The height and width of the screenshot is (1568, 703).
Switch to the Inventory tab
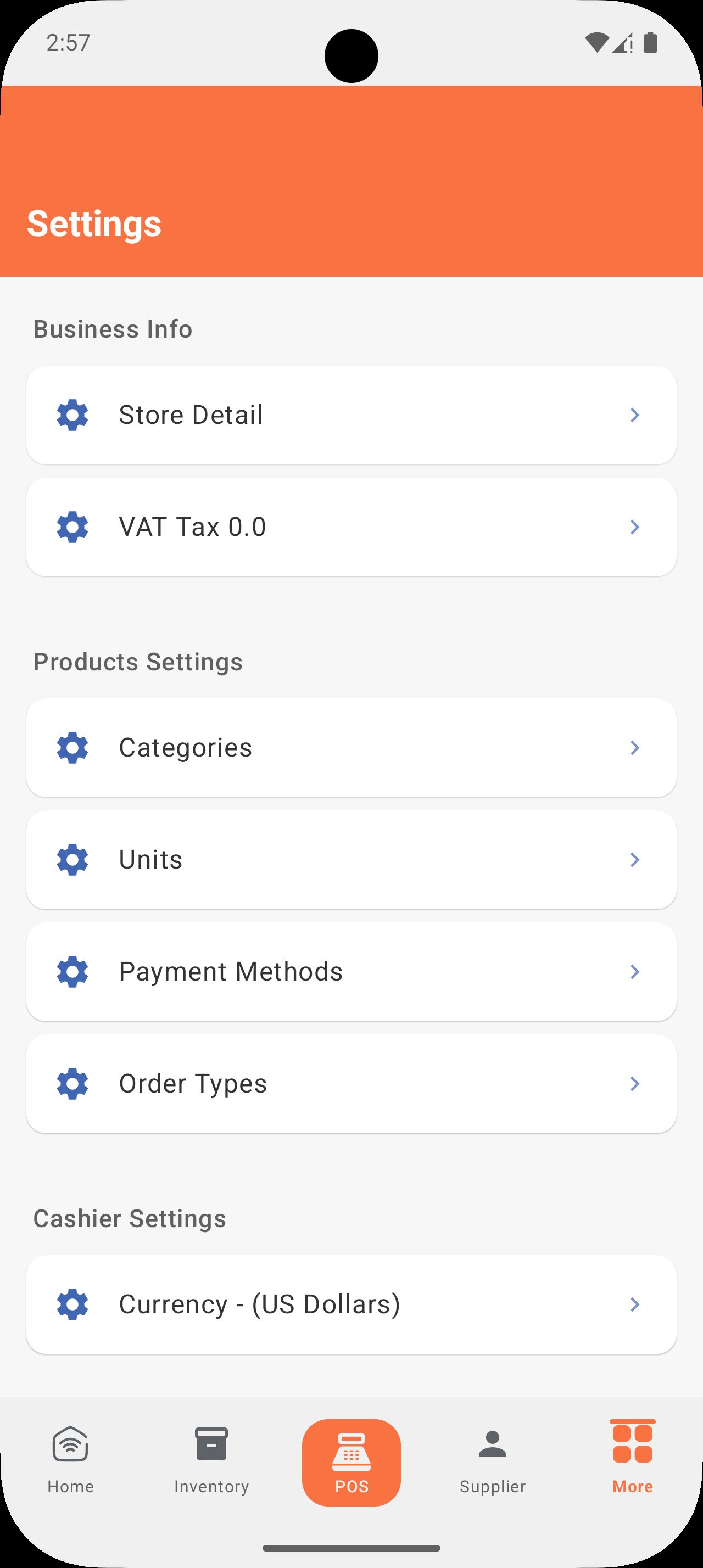coord(211,1461)
